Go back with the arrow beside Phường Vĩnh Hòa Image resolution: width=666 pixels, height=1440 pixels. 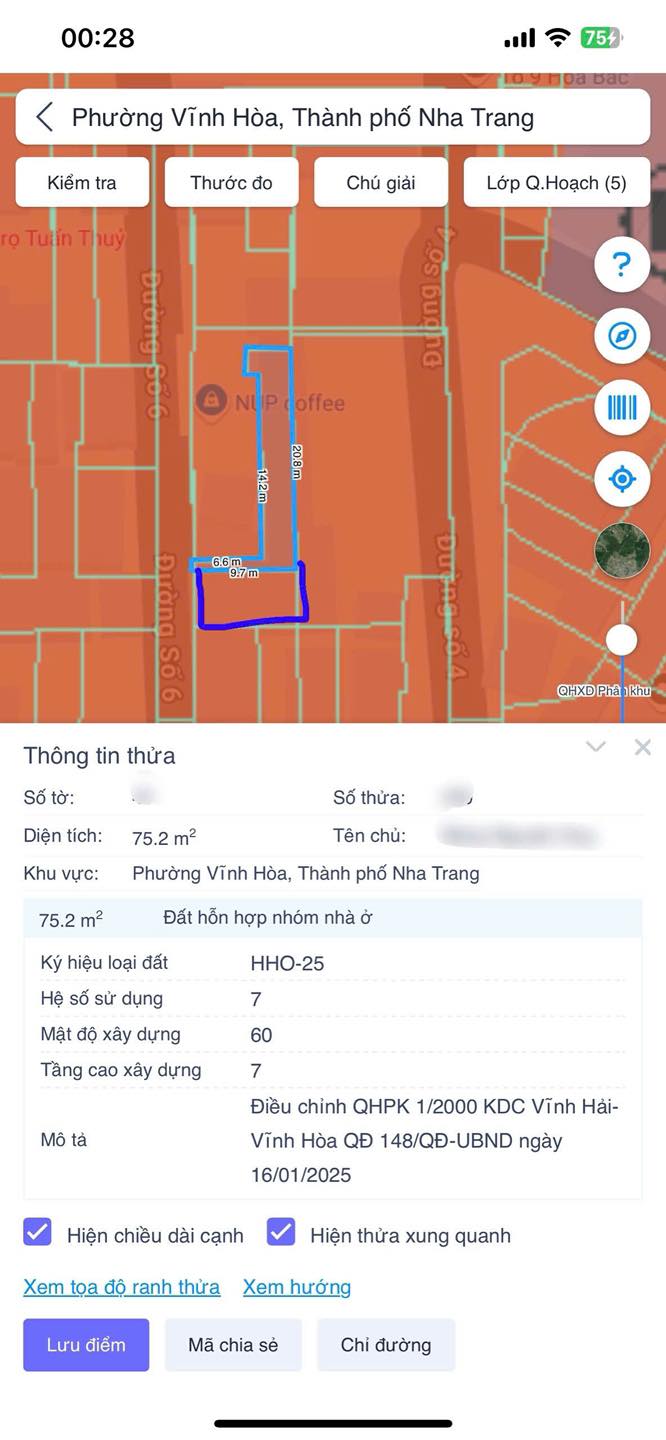pyautogui.click(x=44, y=118)
